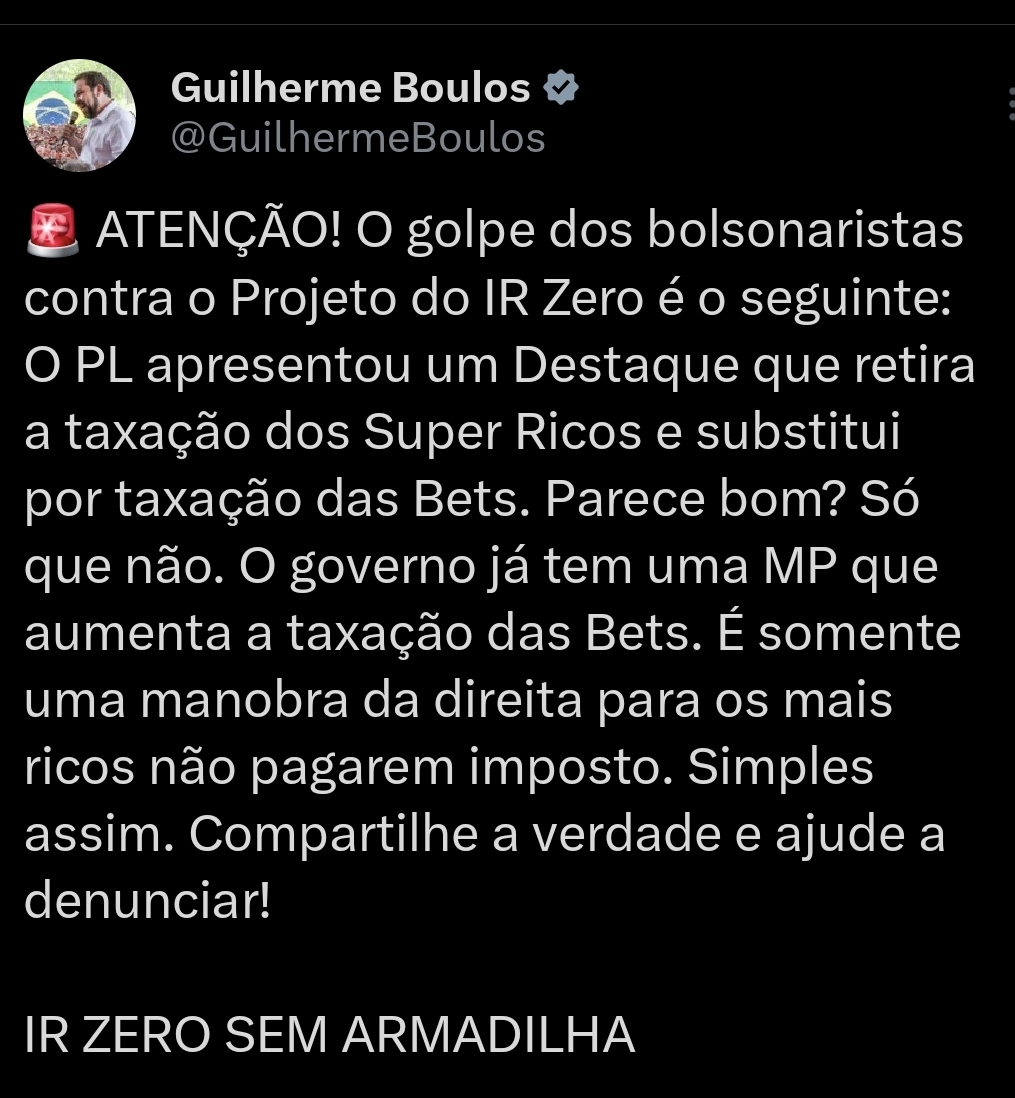Open Guilherme Boulos profile picture
The height and width of the screenshot is (1098, 1015).
79,115
